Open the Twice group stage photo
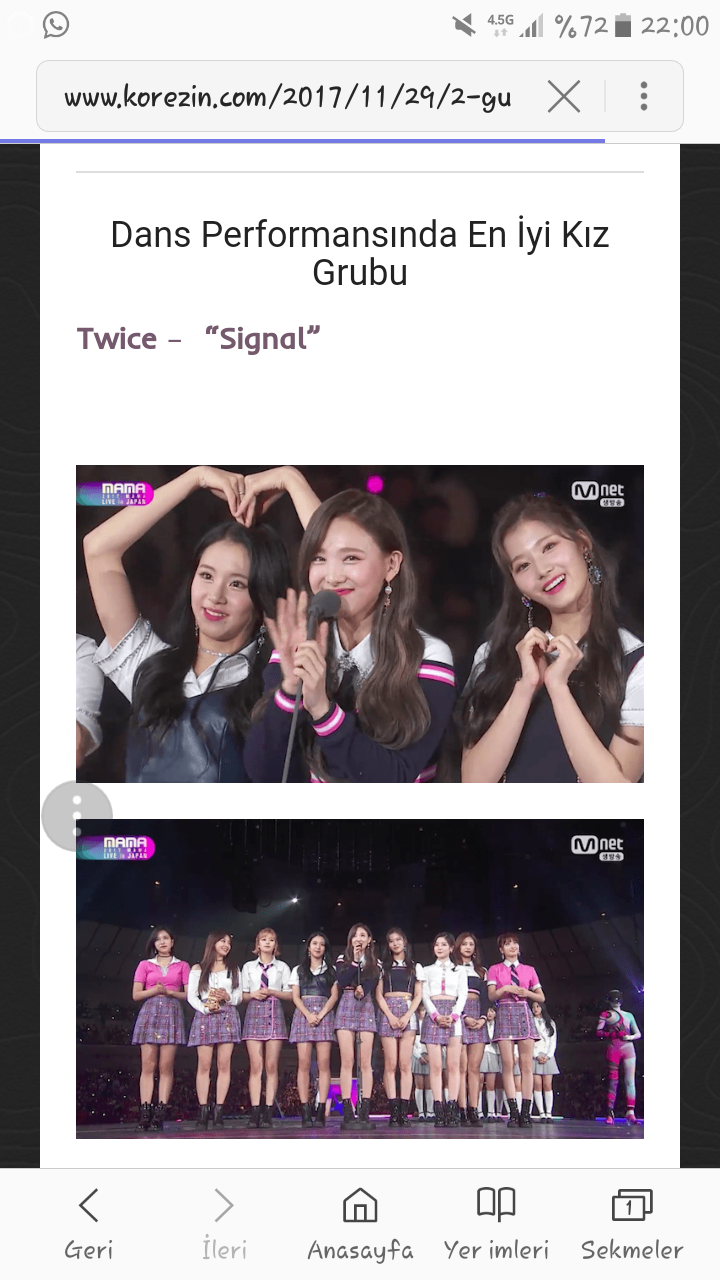The width and height of the screenshot is (720, 1280). tap(360, 978)
